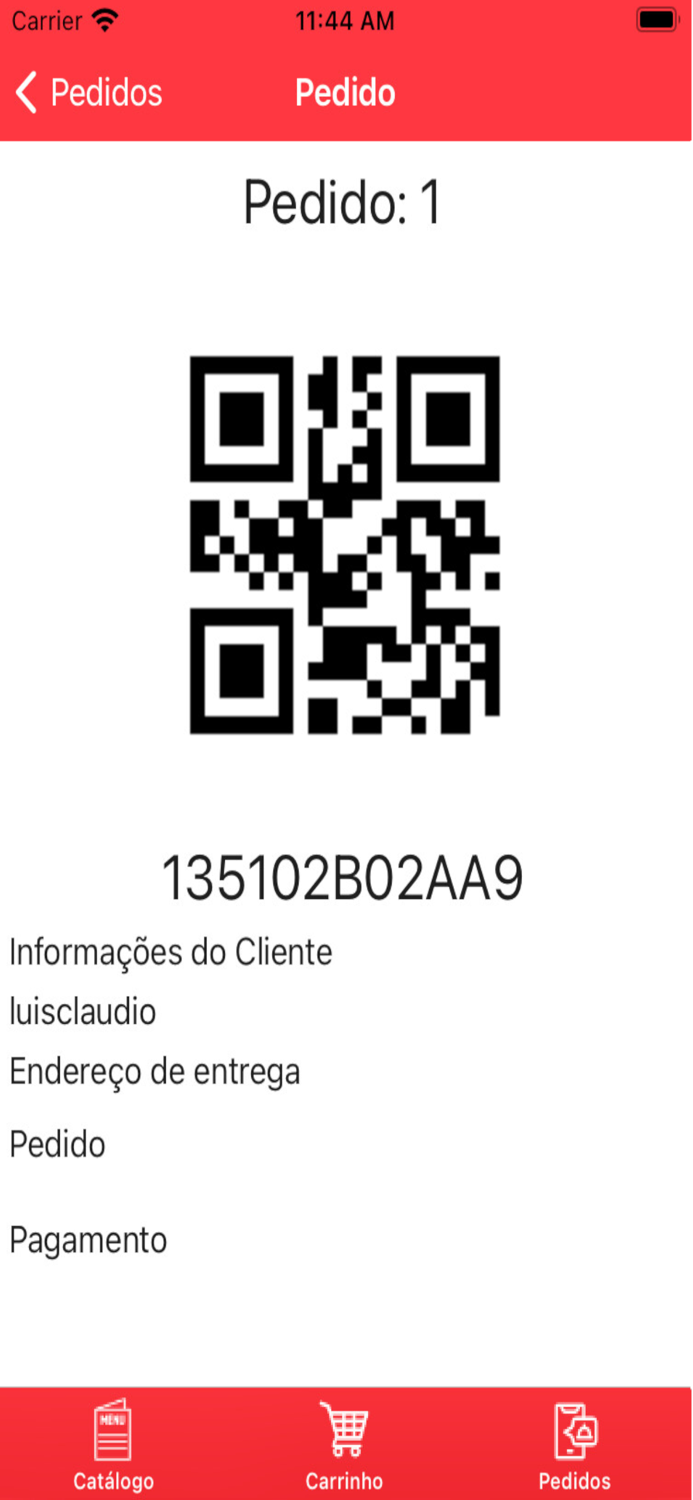Switch to the Carrinho tab

pyautogui.click(x=344, y=1444)
